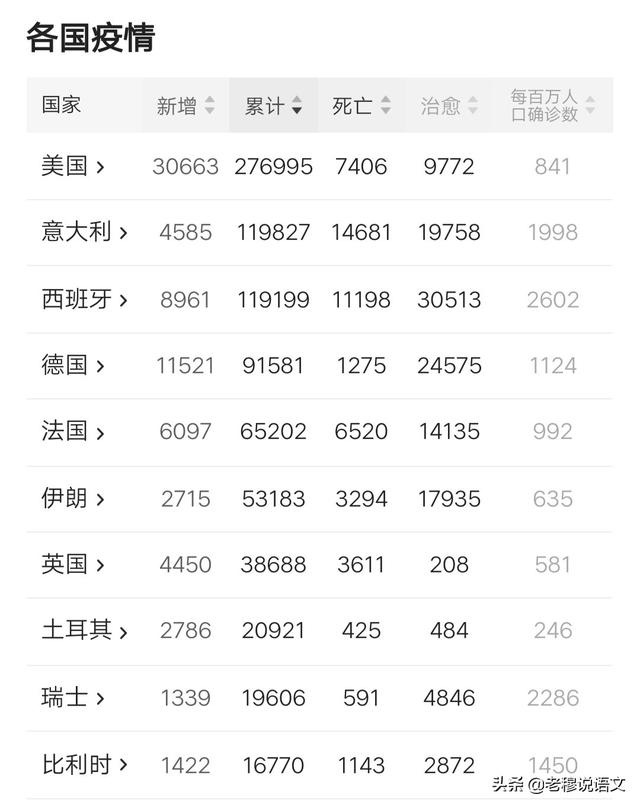Open 英国 epidemic data

[73, 564]
